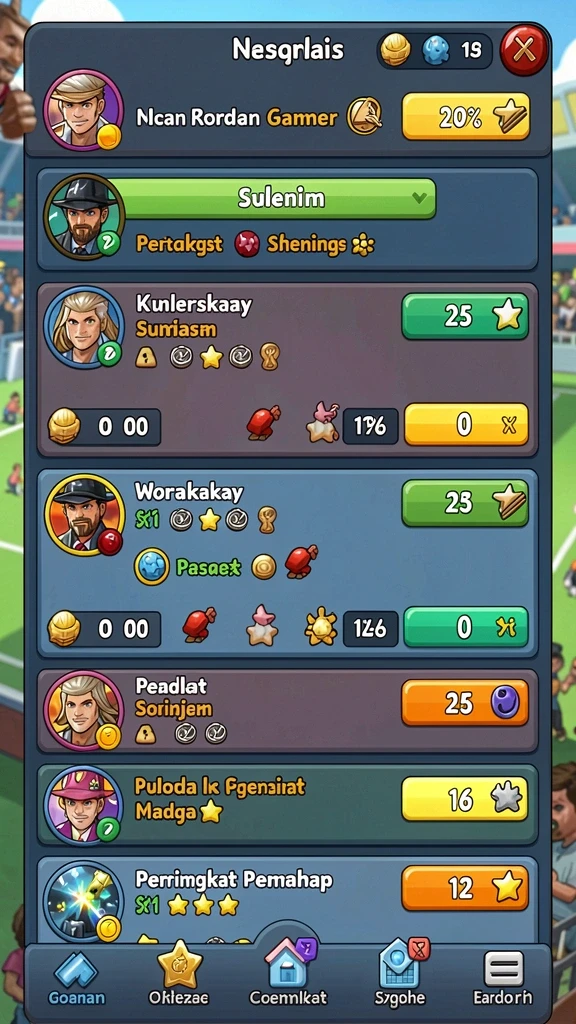Tap the yellow 20% button
576x1024 pixels.
pyautogui.click(x=466, y=116)
